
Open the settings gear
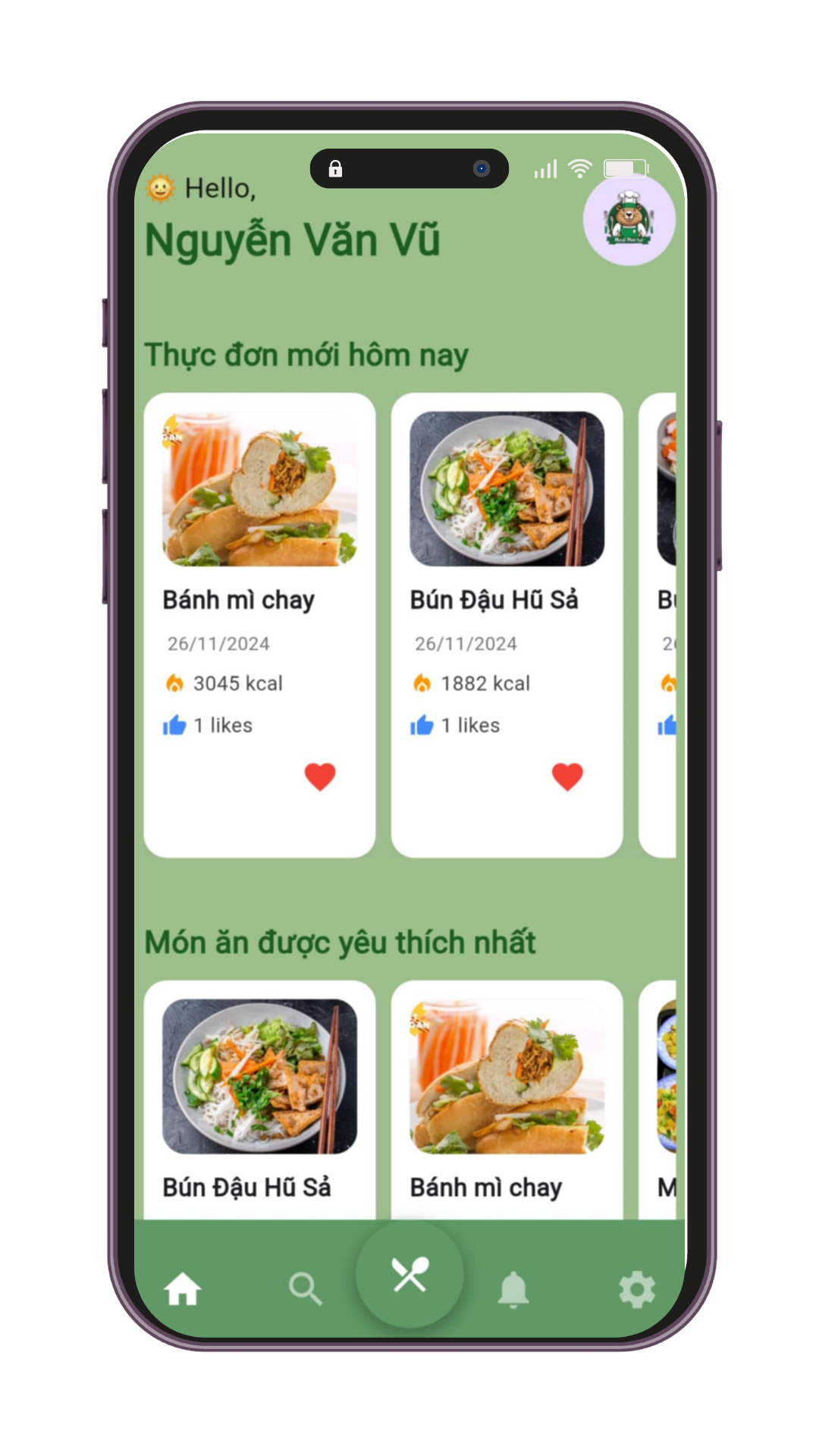637,1288
